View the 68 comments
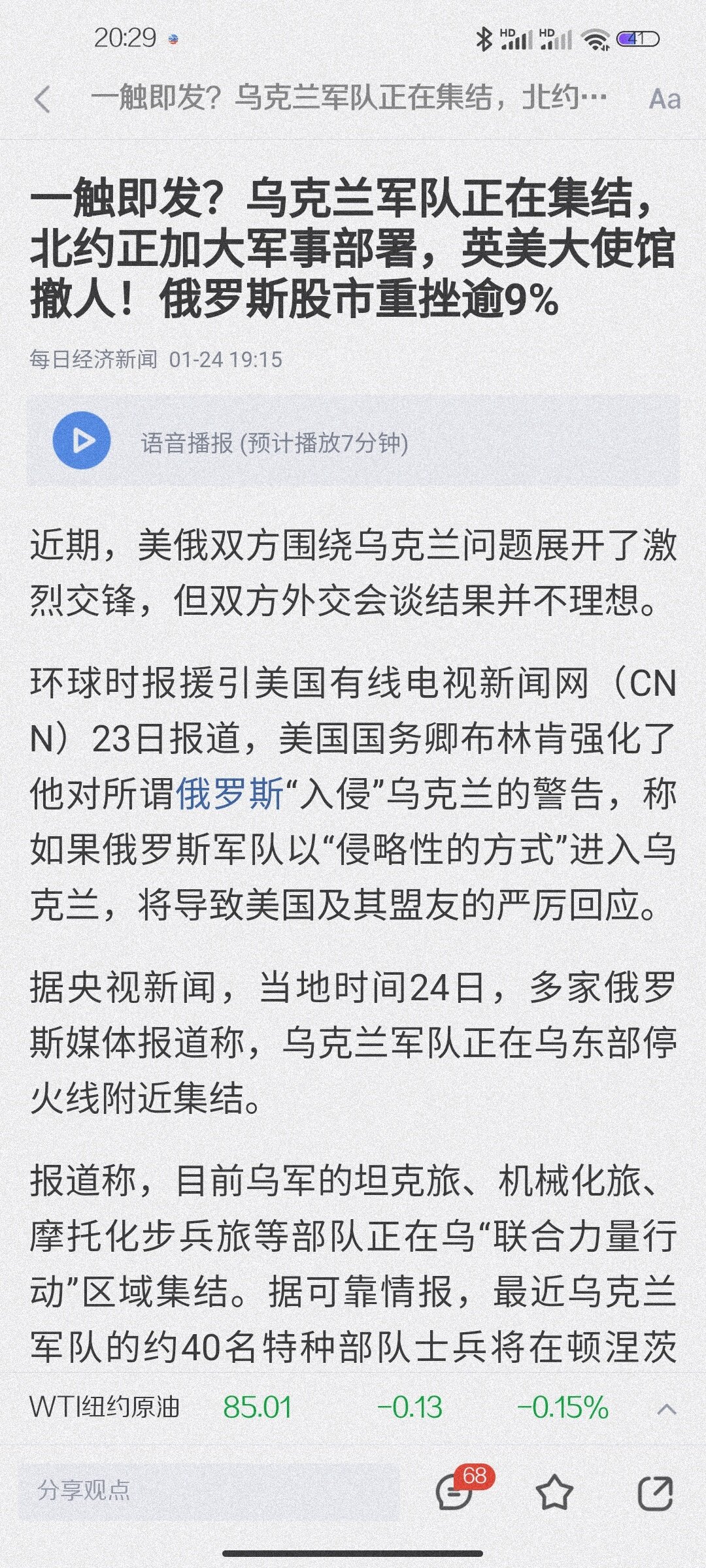Screen dimensions: 706x1568 455,1490
